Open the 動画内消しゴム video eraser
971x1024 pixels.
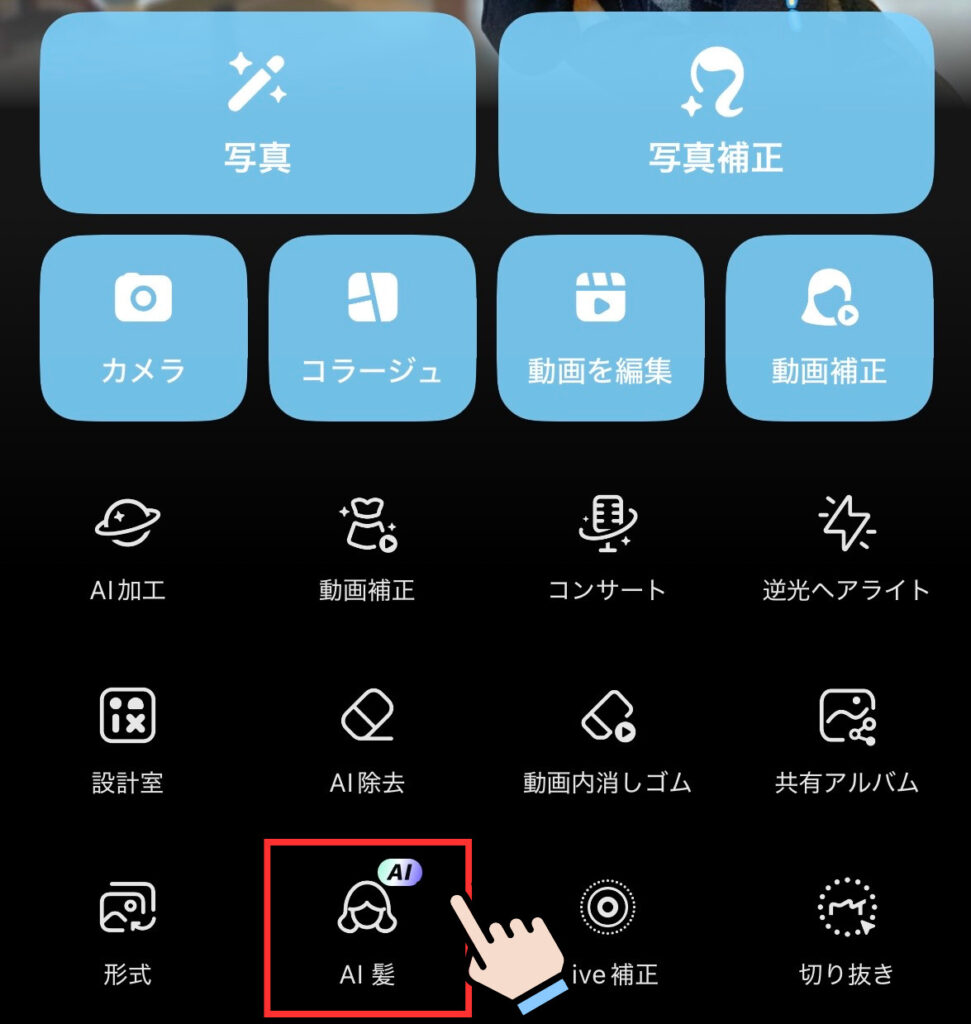coord(606,739)
